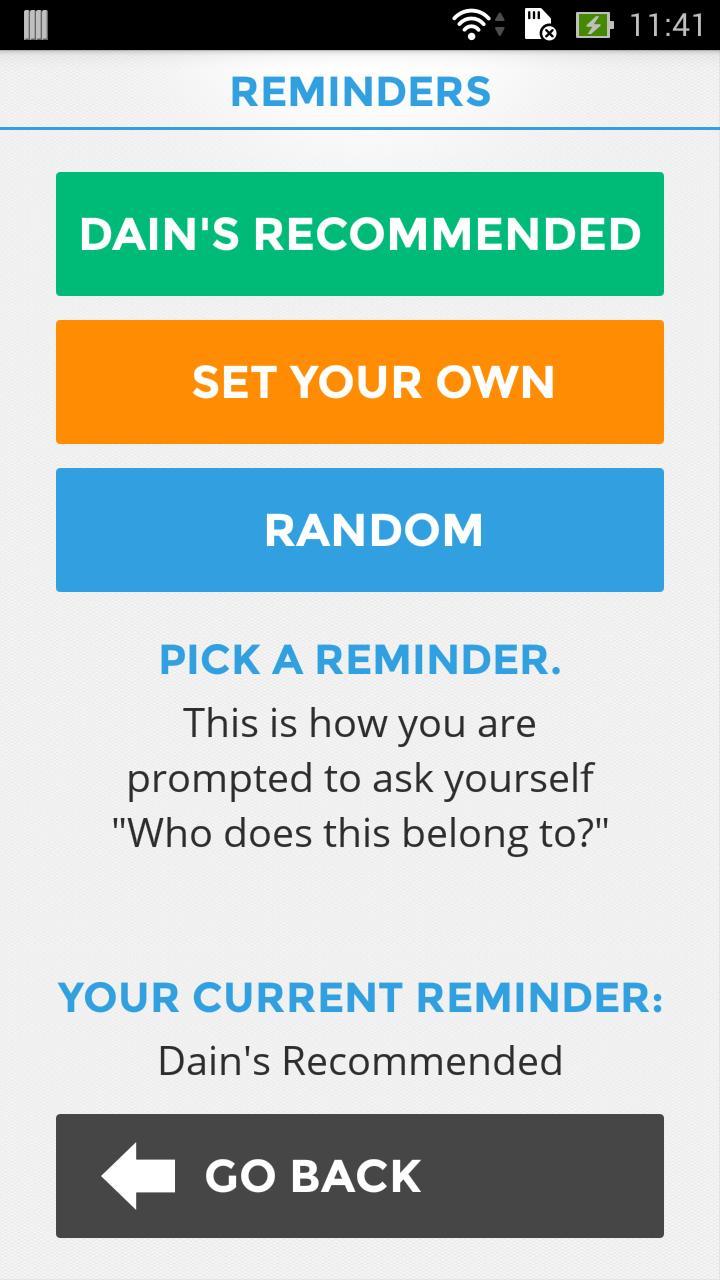Click the charging battery icon in status bar

(x=594, y=22)
